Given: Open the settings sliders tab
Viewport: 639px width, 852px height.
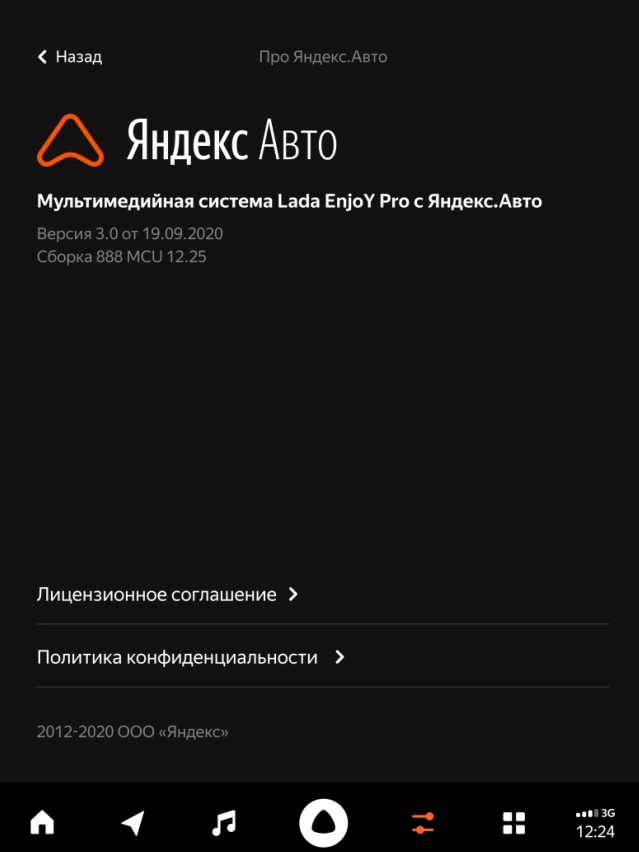Looking at the screenshot, I should tap(423, 823).
